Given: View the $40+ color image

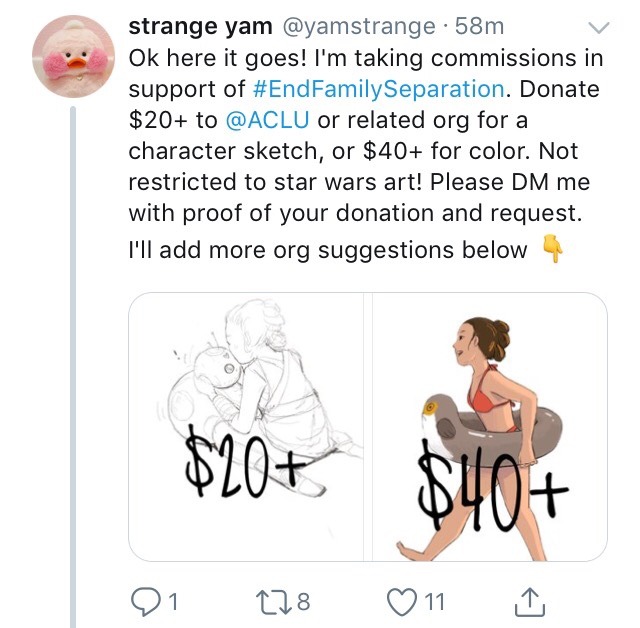Looking at the screenshot, I should coord(489,425).
